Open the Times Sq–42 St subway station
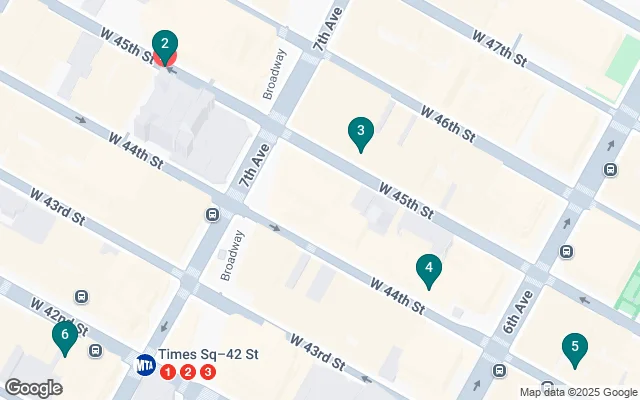The image size is (640, 400). pos(146,364)
